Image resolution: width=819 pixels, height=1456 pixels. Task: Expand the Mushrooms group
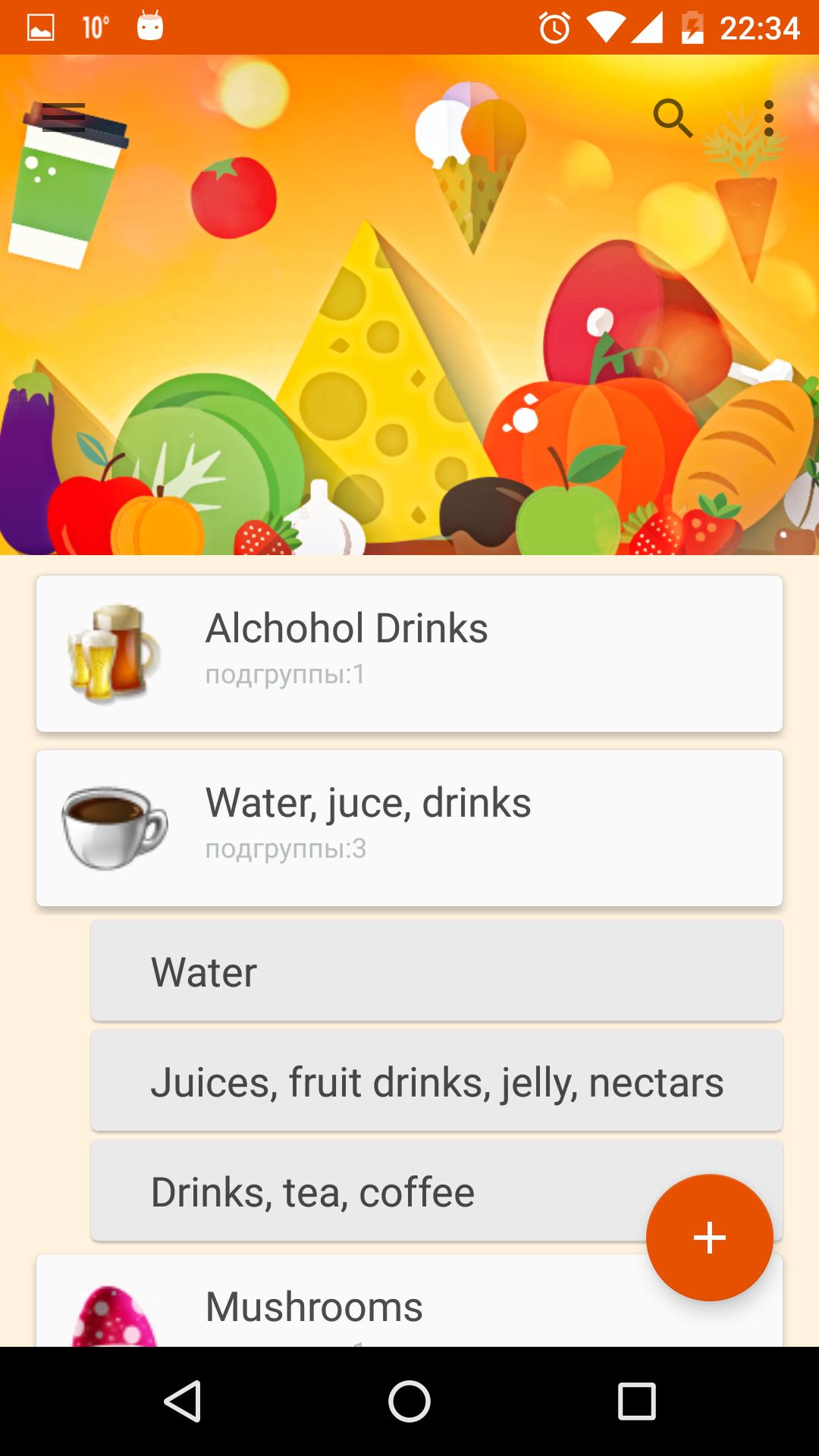[341, 1306]
